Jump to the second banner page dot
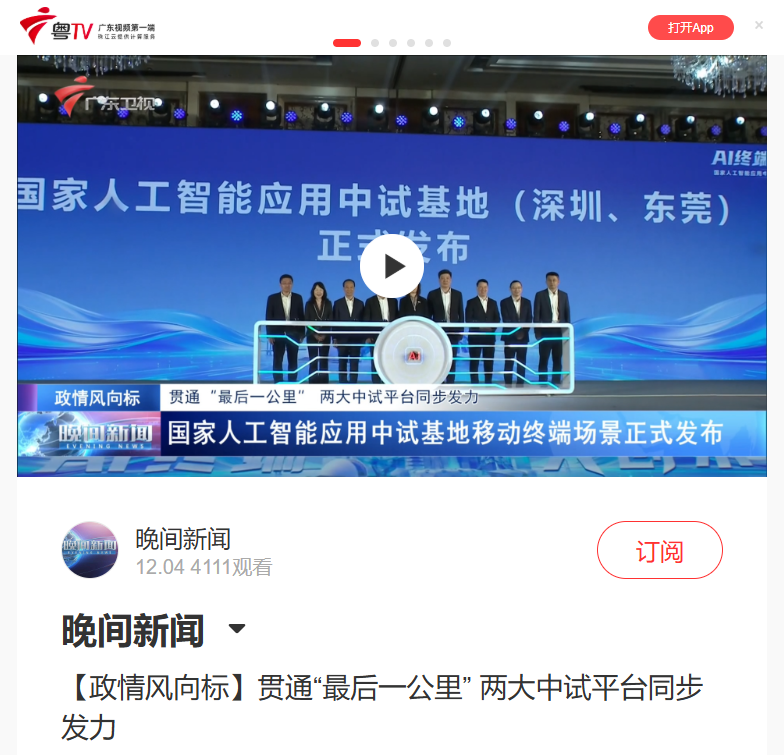The height and width of the screenshot is (755, 784). [375, 43]
